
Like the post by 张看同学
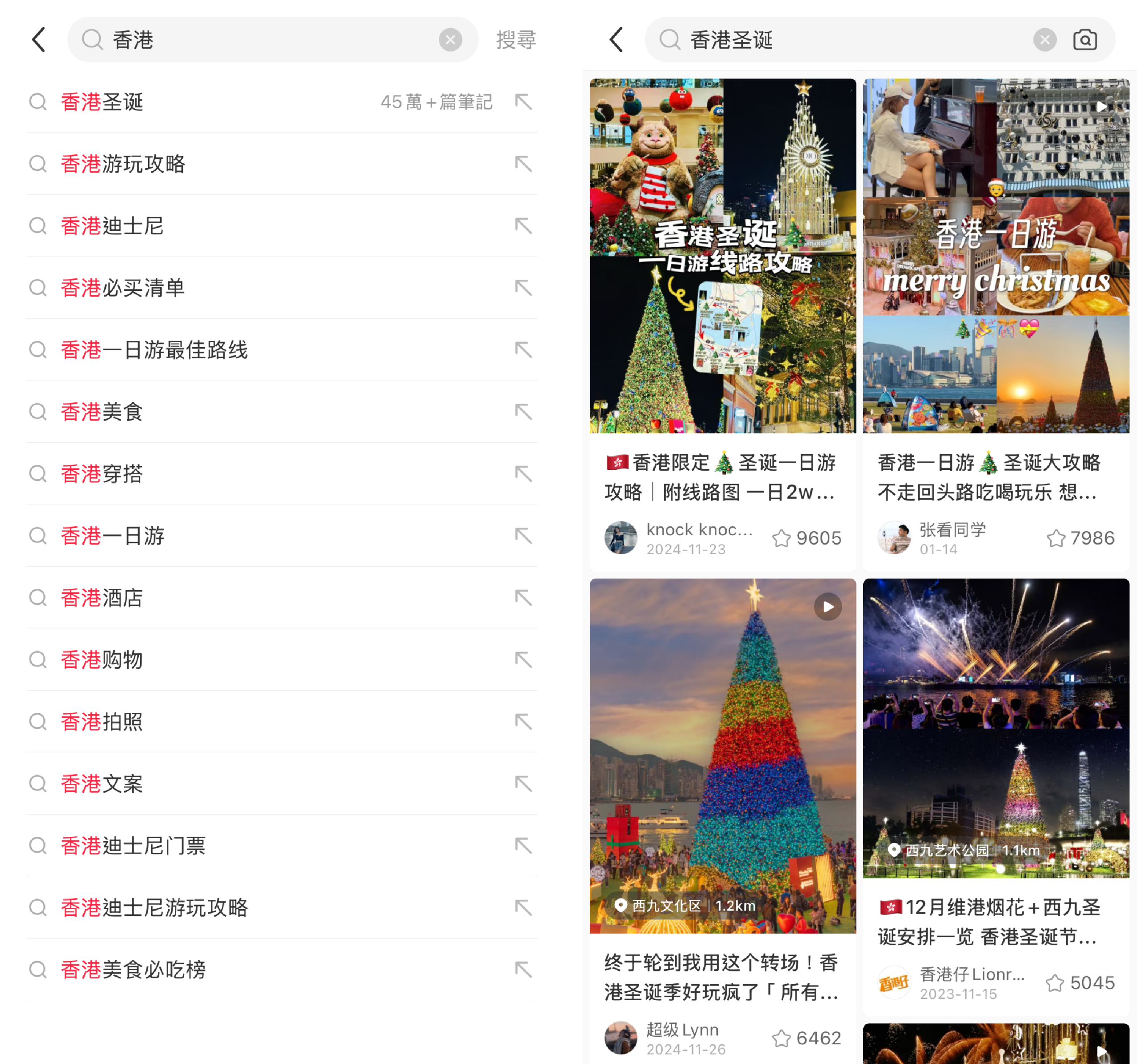1056,538
